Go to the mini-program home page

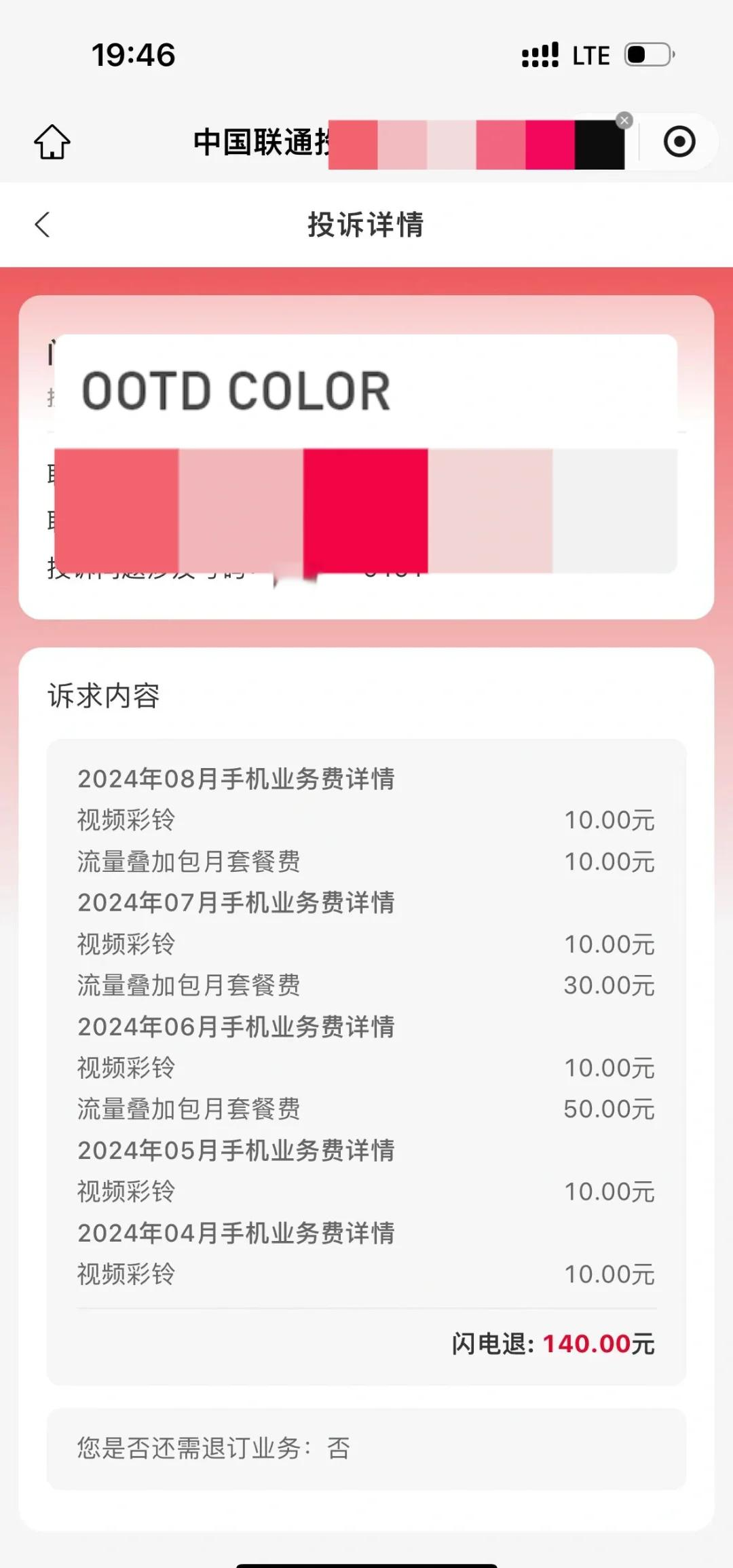pos(52,142)
